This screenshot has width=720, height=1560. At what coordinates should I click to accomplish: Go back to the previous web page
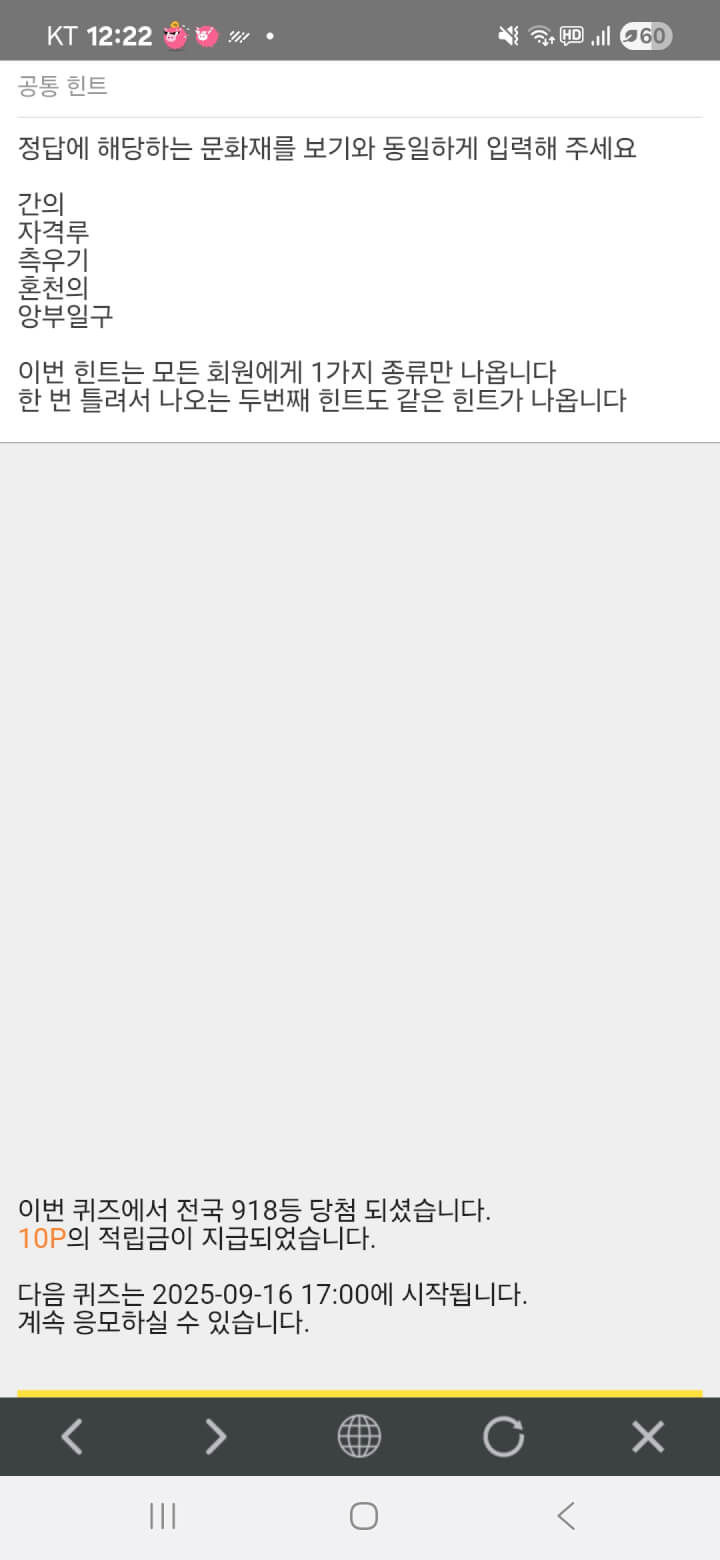click(72, 1437)
